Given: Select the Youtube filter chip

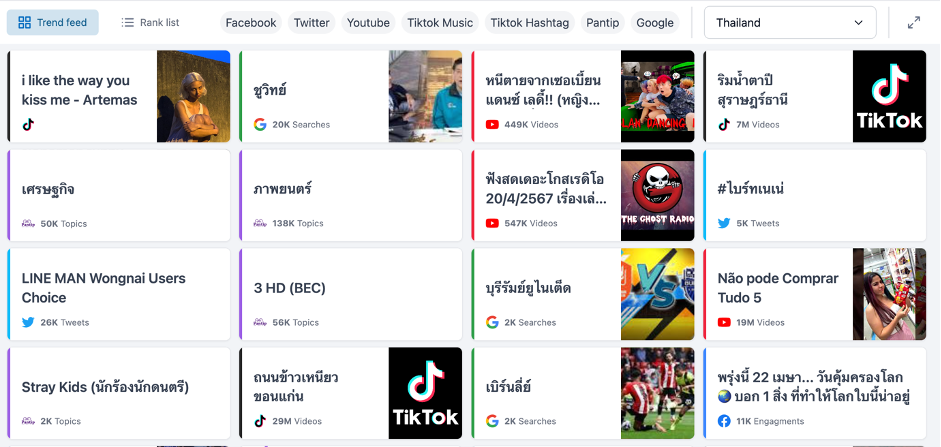Looking at the screenshot, I should coord(368,23).
